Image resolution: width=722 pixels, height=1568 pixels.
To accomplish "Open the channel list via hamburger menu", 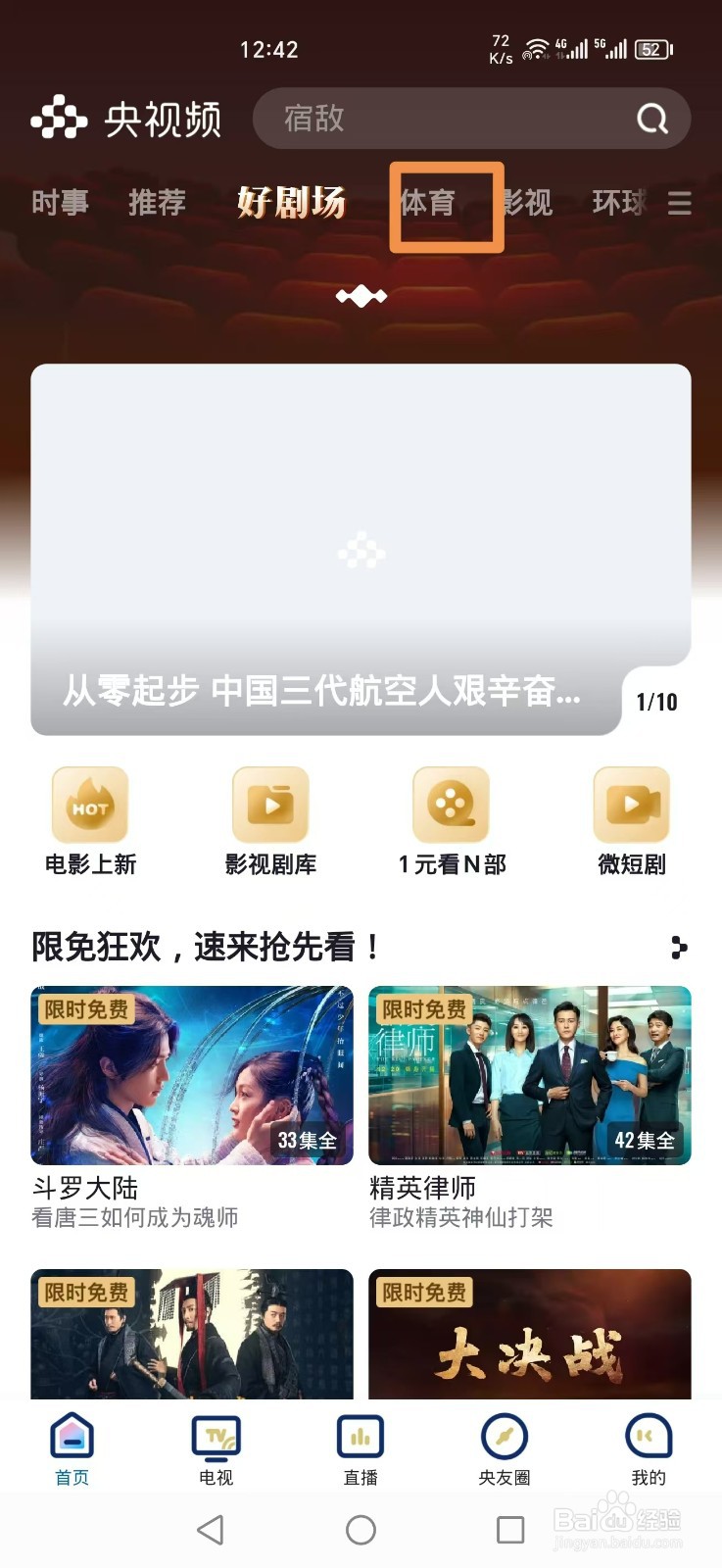I will tap(681, 204).
